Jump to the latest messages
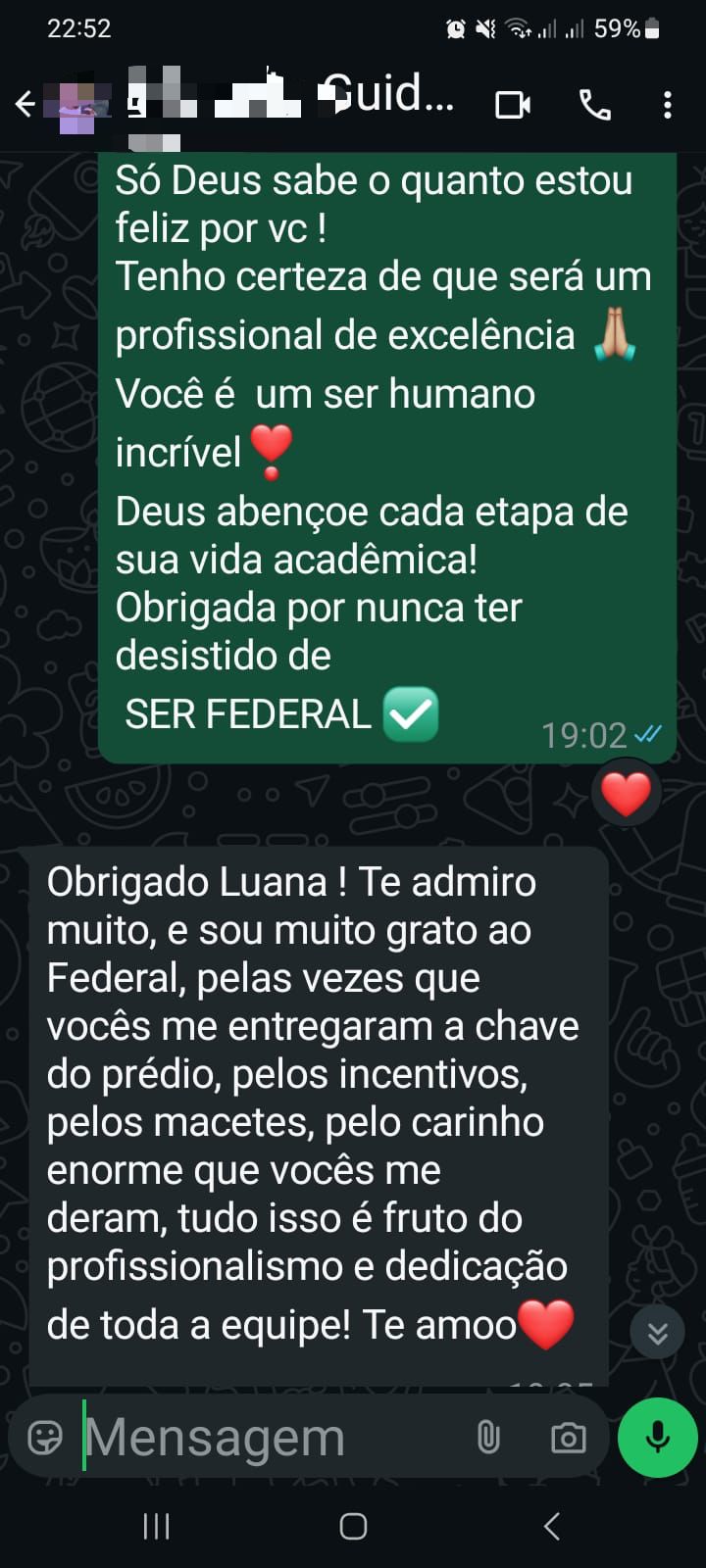Viewport: 706px width, 1568px height. [657, 1332]
